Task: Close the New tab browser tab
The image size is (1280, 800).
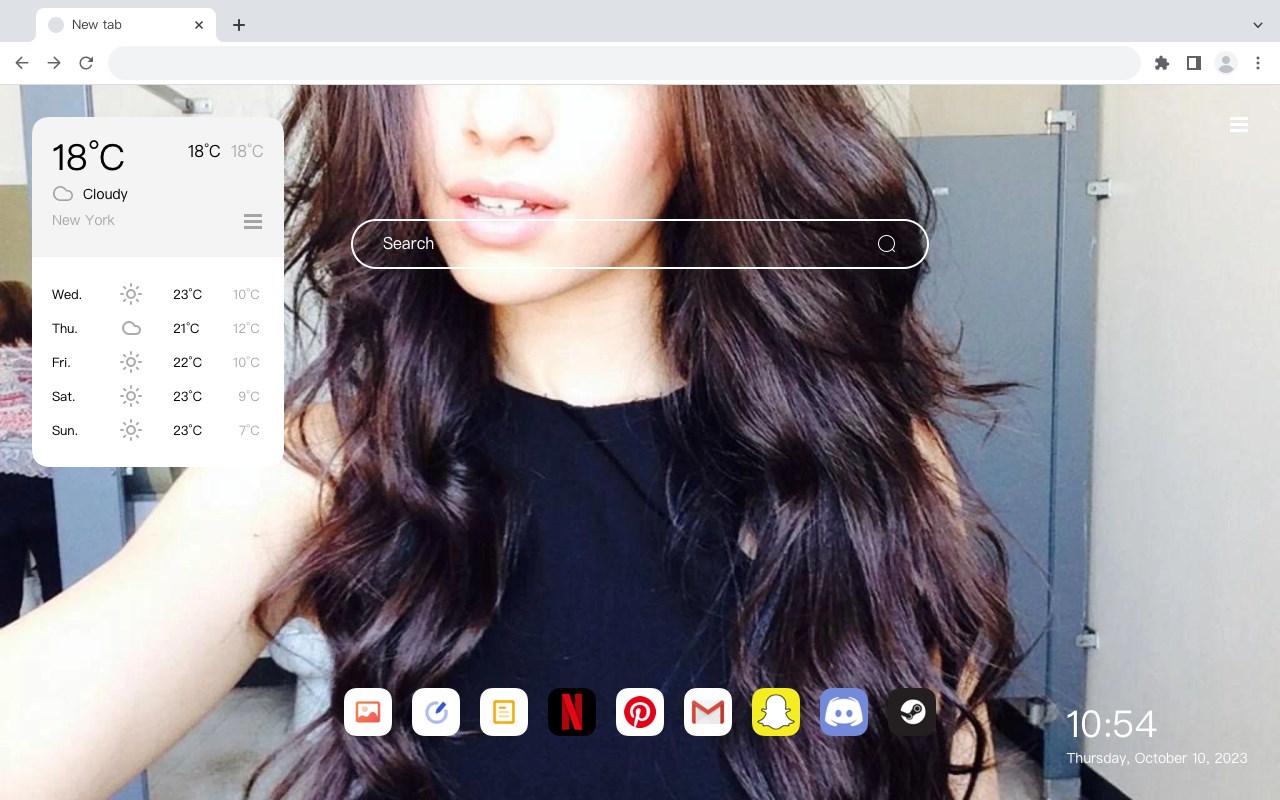Action: (x=199, y=25)
